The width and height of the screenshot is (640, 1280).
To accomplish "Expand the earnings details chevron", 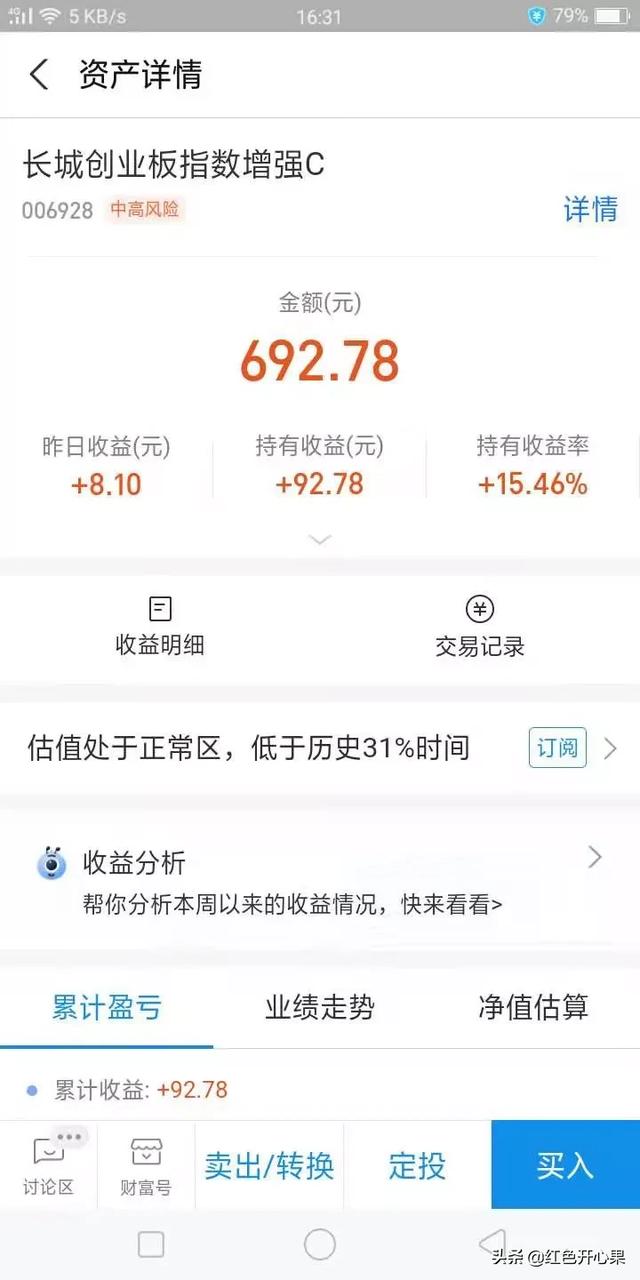I will coord(319,540).
